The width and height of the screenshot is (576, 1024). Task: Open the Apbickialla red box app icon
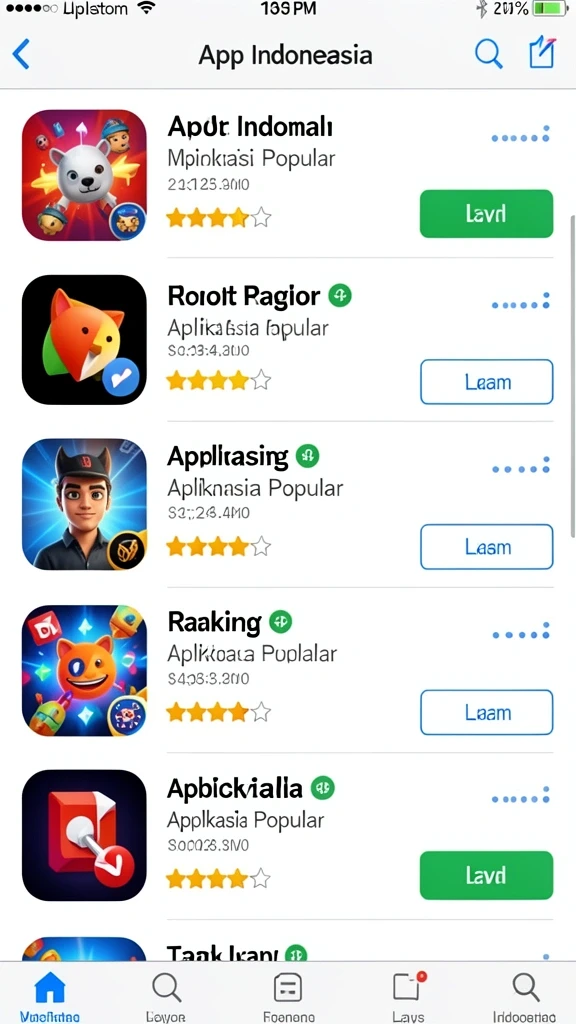[84, 835]
